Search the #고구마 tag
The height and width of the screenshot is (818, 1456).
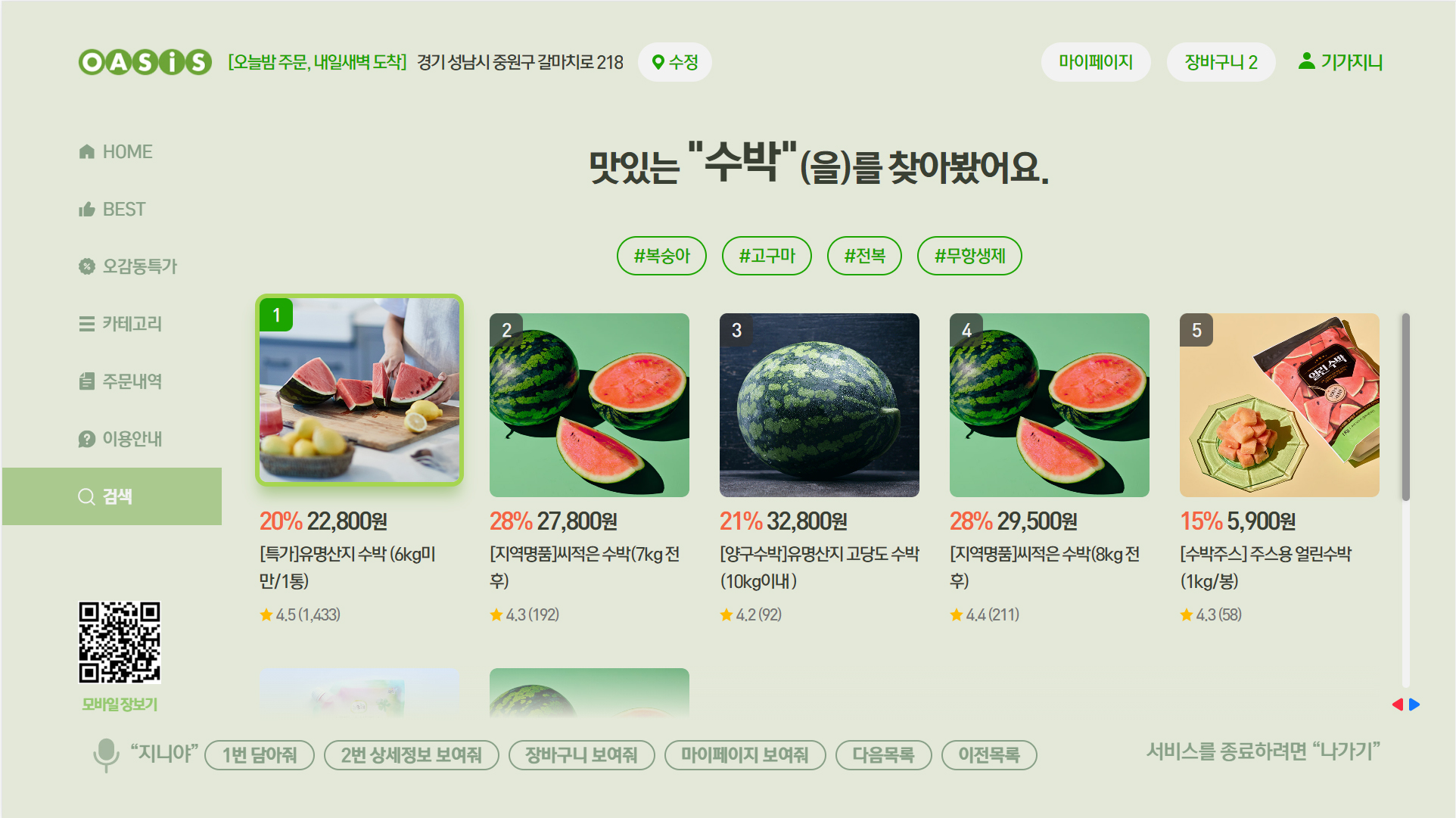click(767, 256)
